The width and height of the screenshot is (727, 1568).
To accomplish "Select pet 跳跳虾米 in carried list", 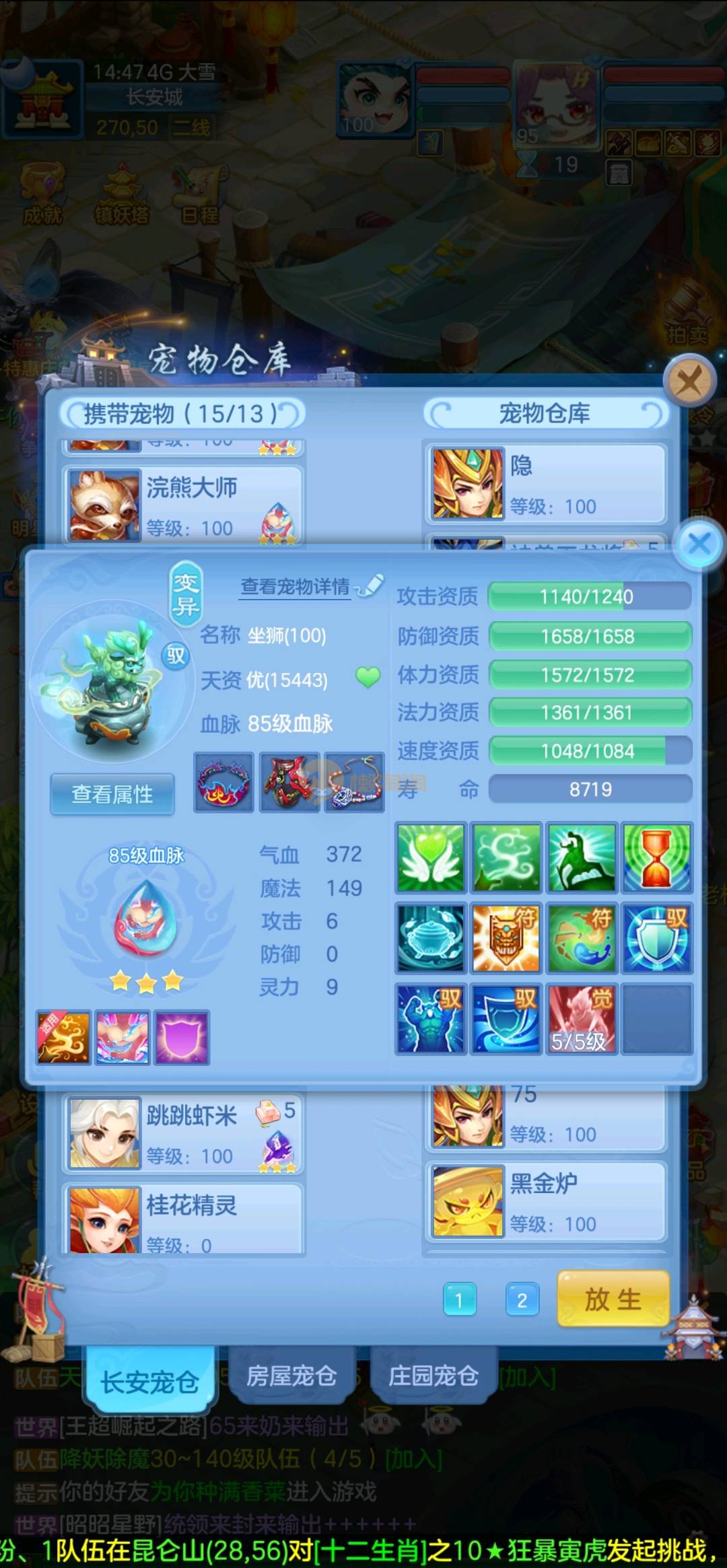I will 183,1134.
